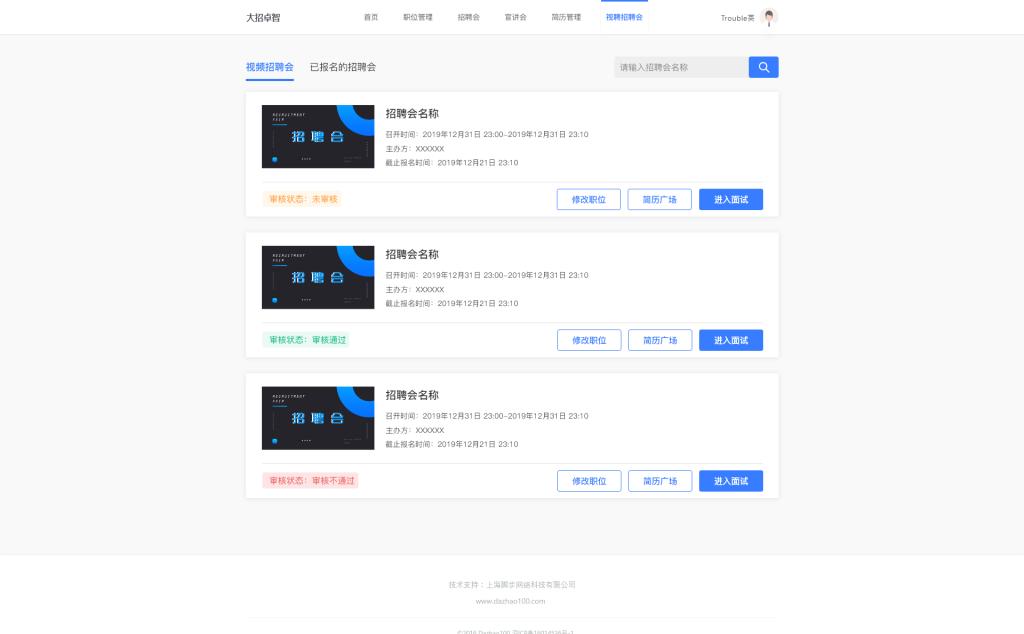
Task: Open 简历管理 in the top navigation
Action: 566,17
